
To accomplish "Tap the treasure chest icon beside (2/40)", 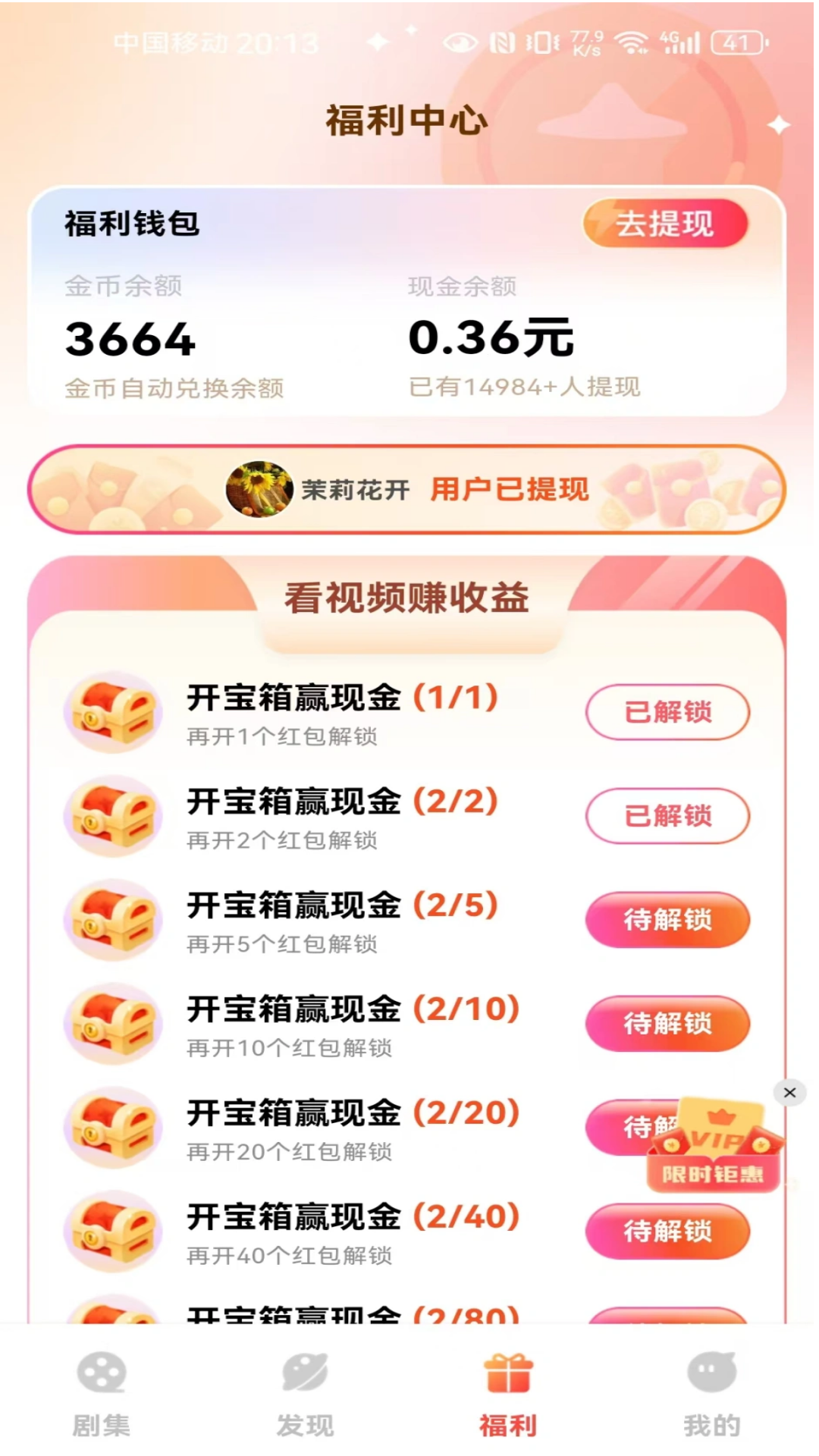I will pos(112,1232).
